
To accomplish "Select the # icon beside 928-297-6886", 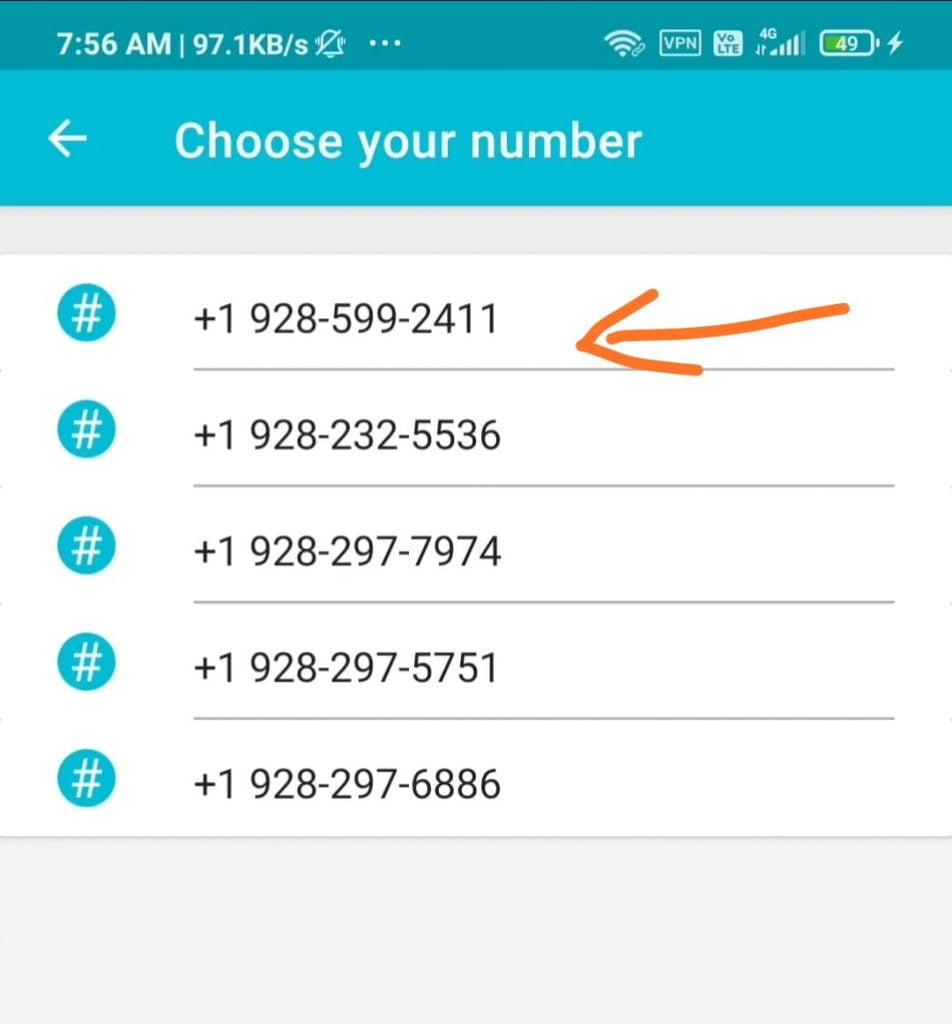I will (86, 778).
